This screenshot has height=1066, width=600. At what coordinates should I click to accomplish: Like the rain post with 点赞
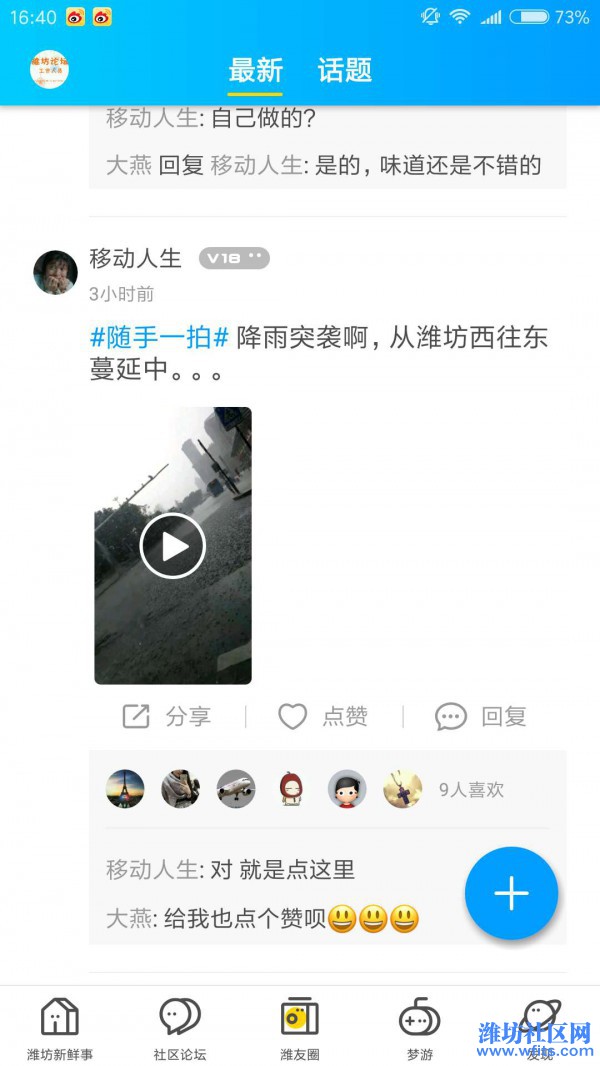click(323, 716)
